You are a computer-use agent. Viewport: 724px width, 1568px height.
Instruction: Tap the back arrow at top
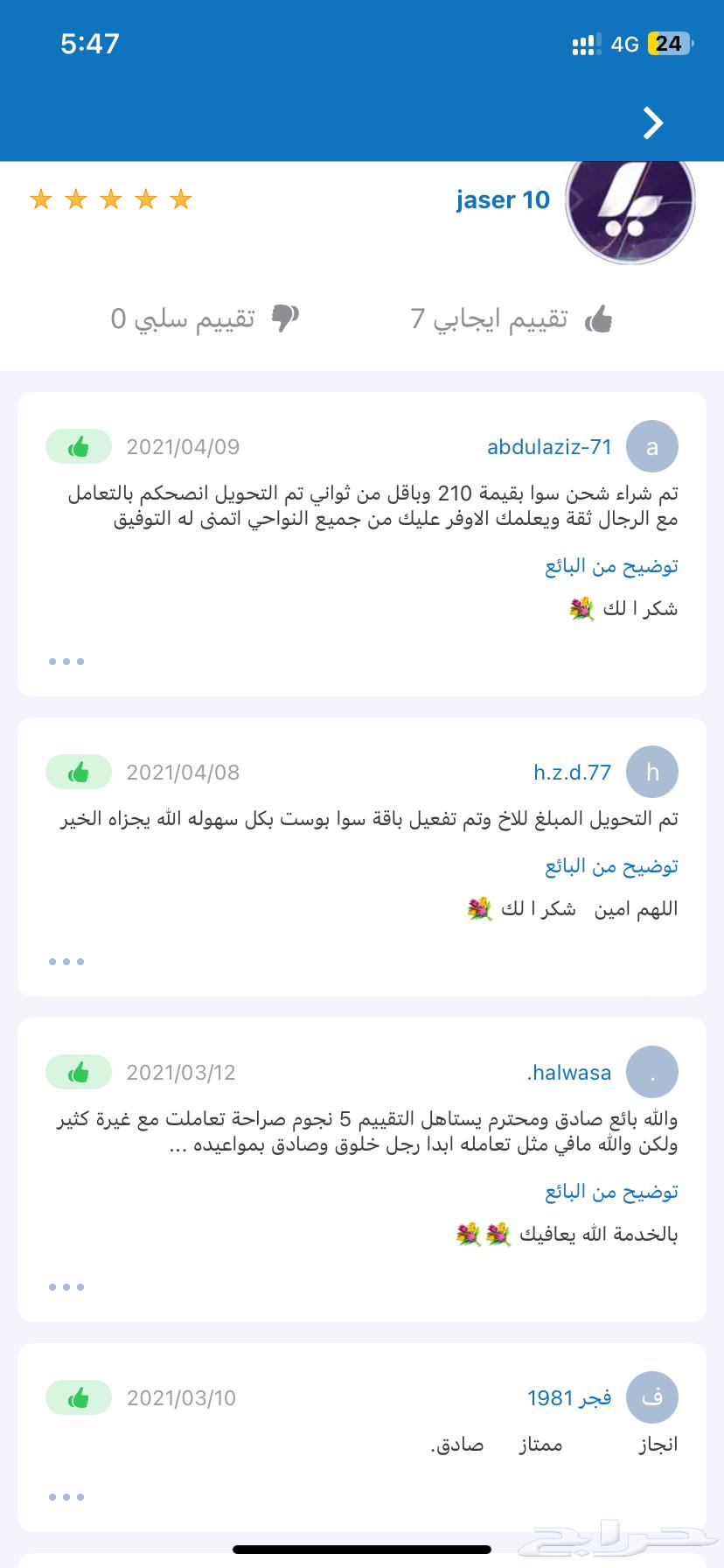pyautogui.click(x=651, y=123)
